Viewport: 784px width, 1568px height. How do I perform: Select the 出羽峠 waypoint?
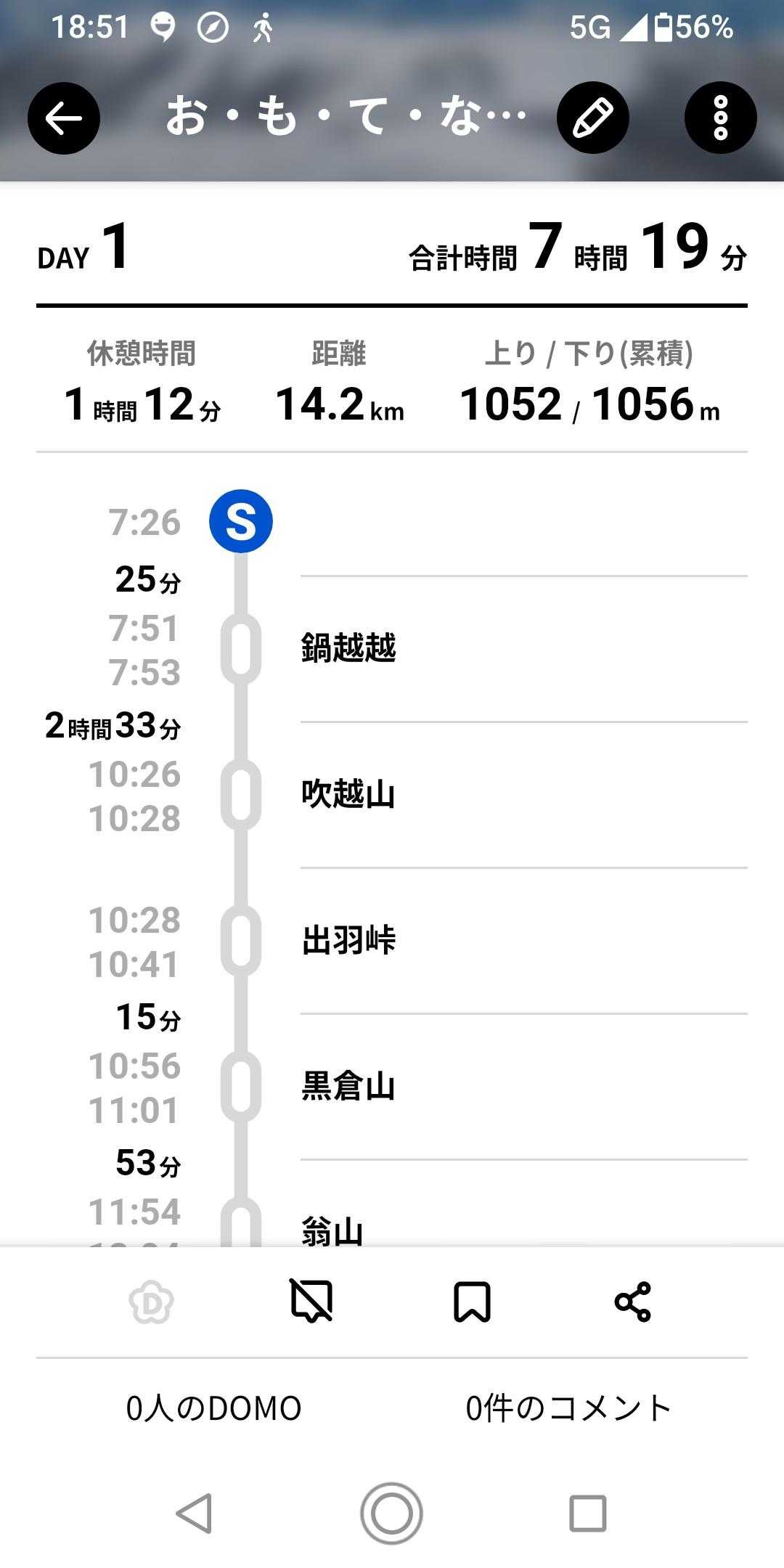coord(348,940)
